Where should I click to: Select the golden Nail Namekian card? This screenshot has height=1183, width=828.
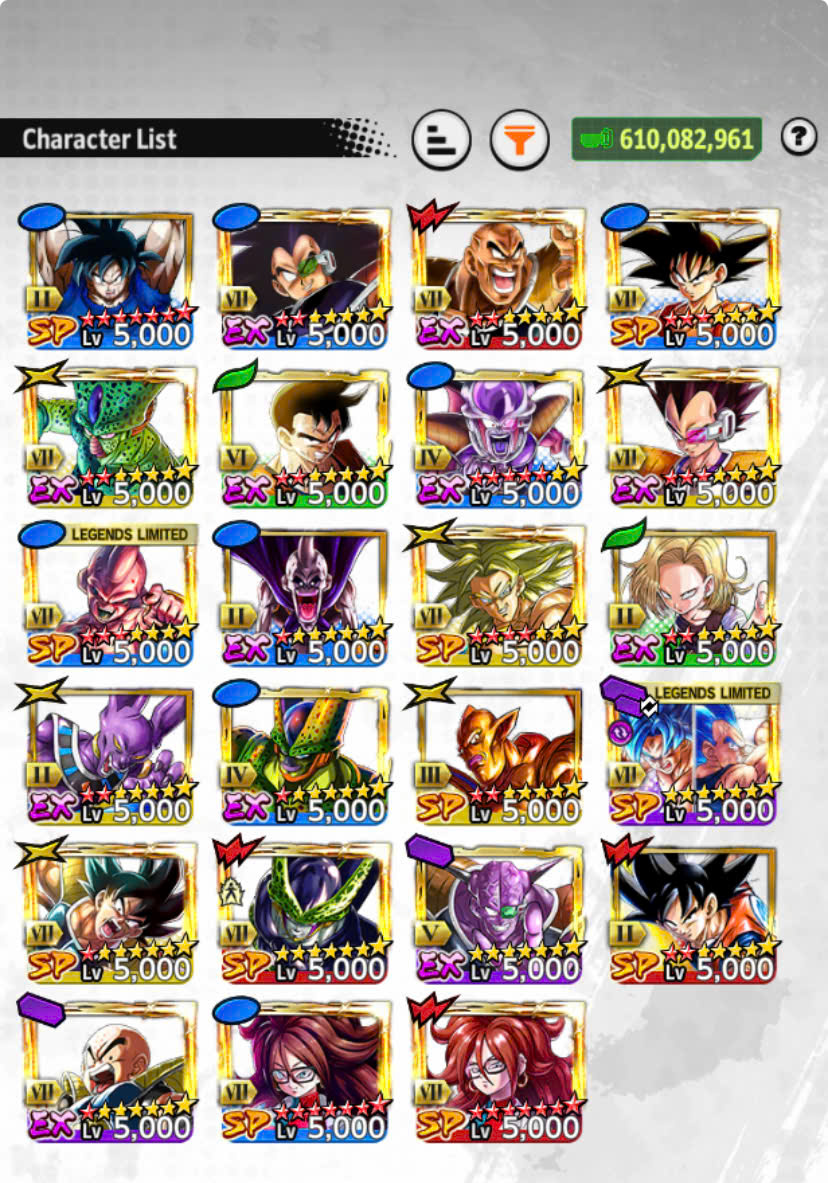(499, 753)
